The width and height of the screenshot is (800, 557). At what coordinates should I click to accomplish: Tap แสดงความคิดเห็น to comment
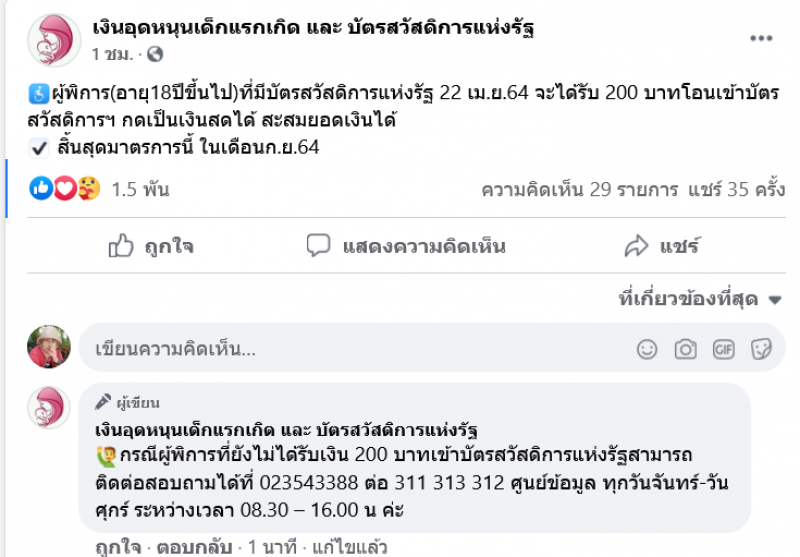[406, 246]
